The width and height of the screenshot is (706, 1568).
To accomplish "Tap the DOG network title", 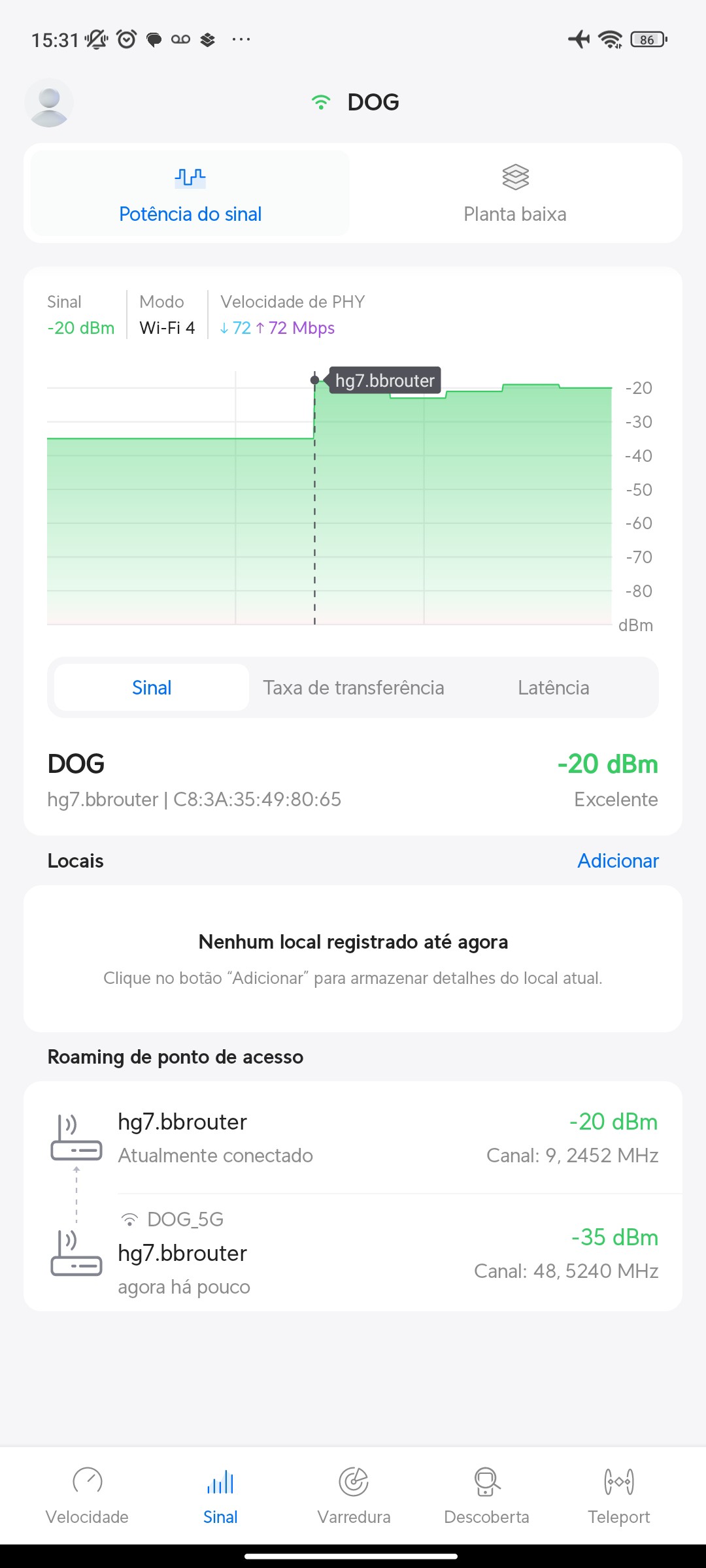I will coord(372,103).
